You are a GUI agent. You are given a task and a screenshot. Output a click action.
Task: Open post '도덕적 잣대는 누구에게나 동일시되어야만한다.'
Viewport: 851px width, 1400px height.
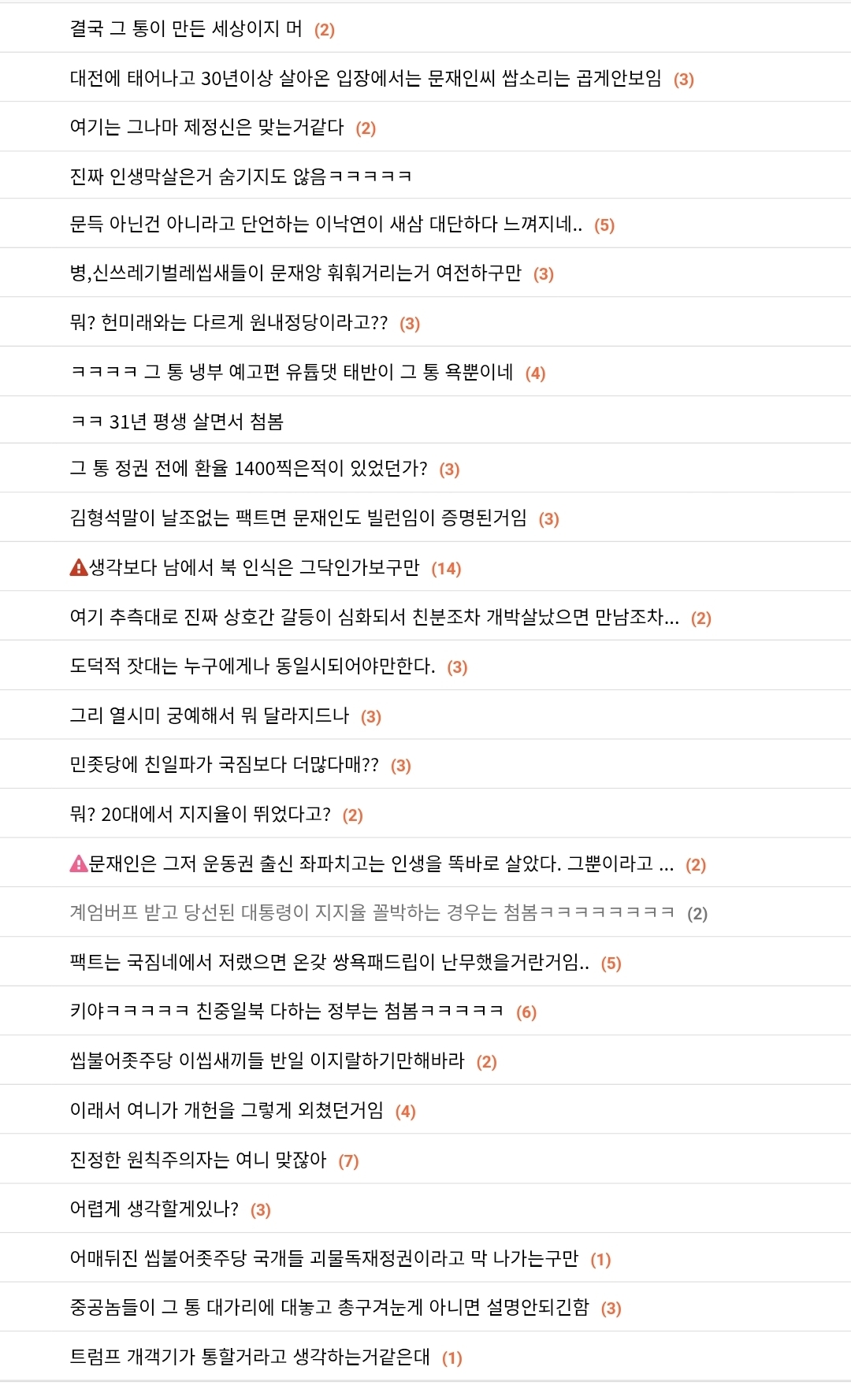tap(252, 667)
